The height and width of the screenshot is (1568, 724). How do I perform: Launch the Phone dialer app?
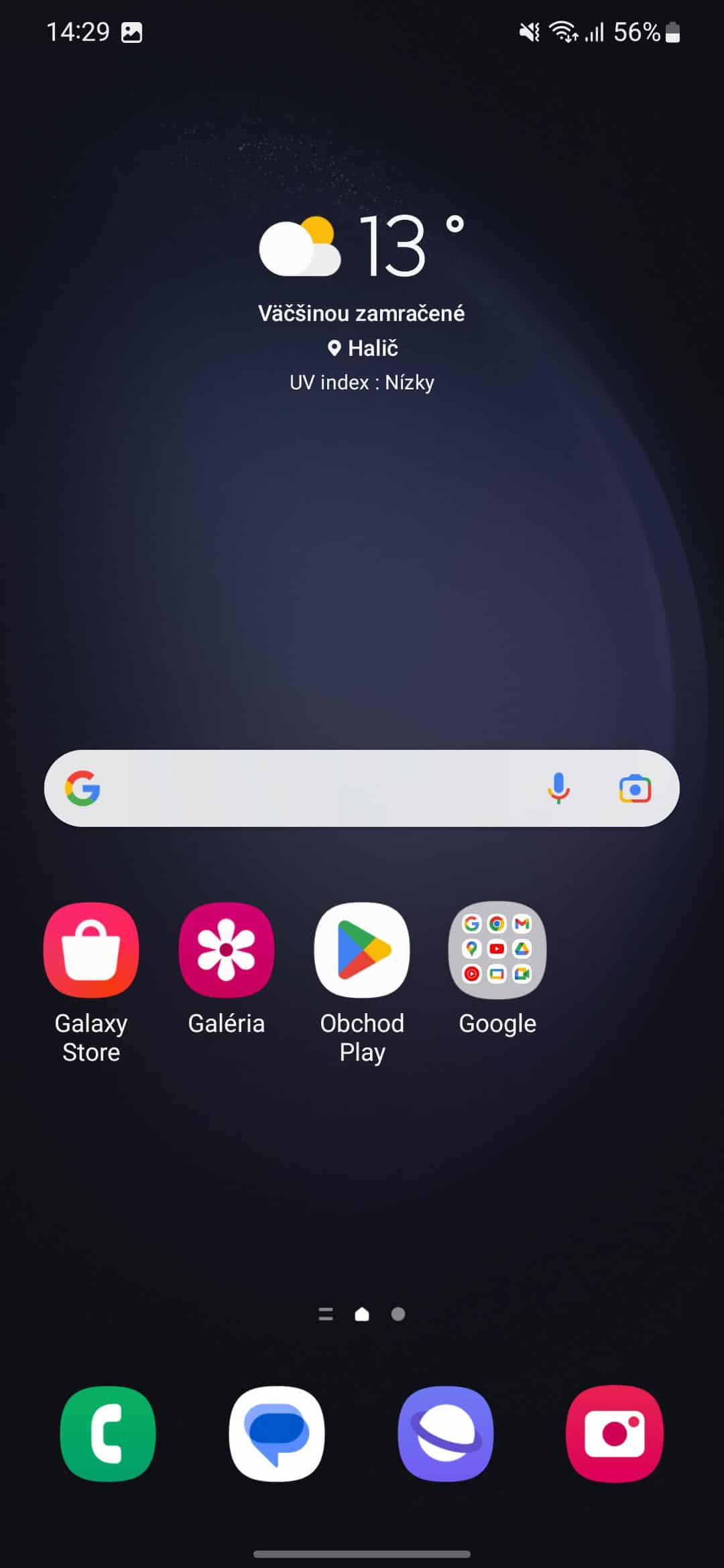click(x=108, y=1433)
